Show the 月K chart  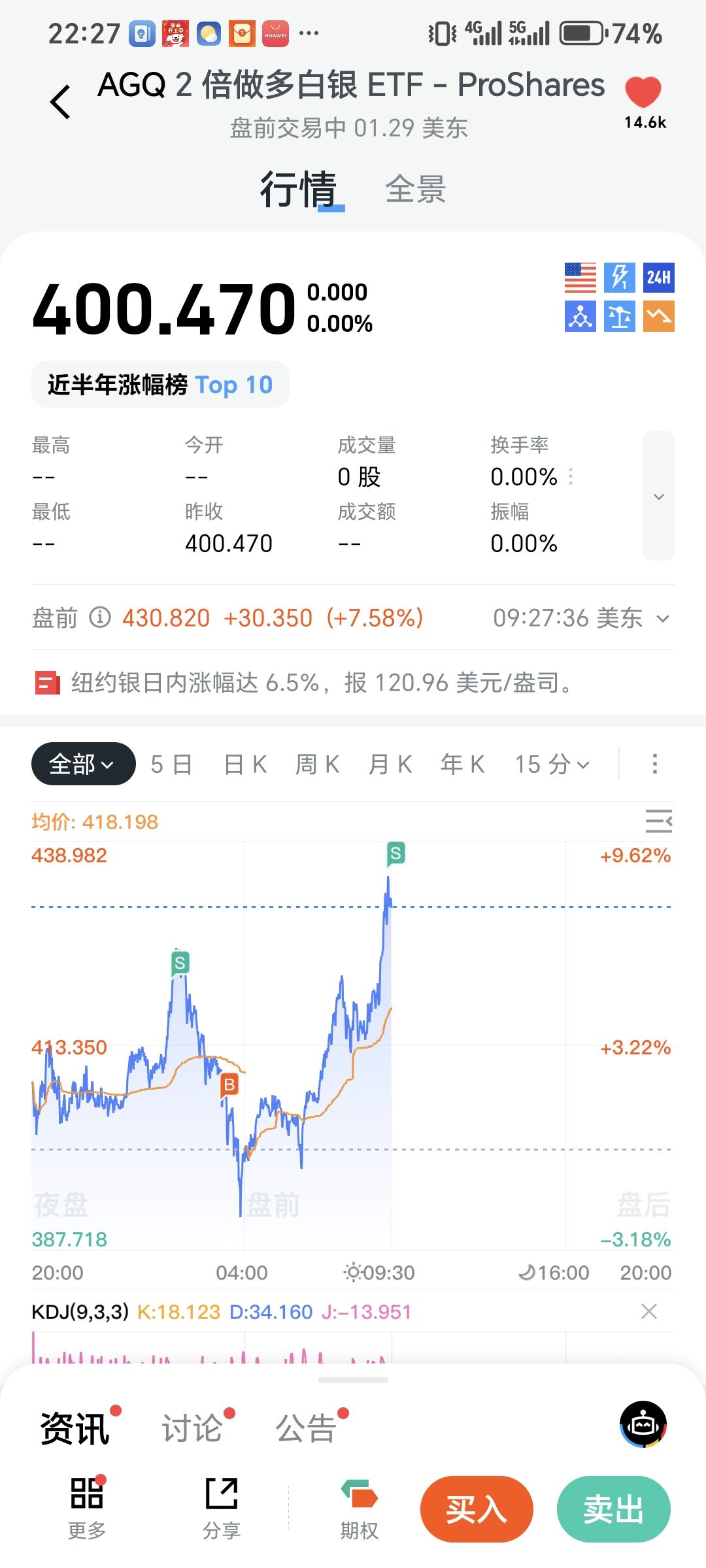390,764
